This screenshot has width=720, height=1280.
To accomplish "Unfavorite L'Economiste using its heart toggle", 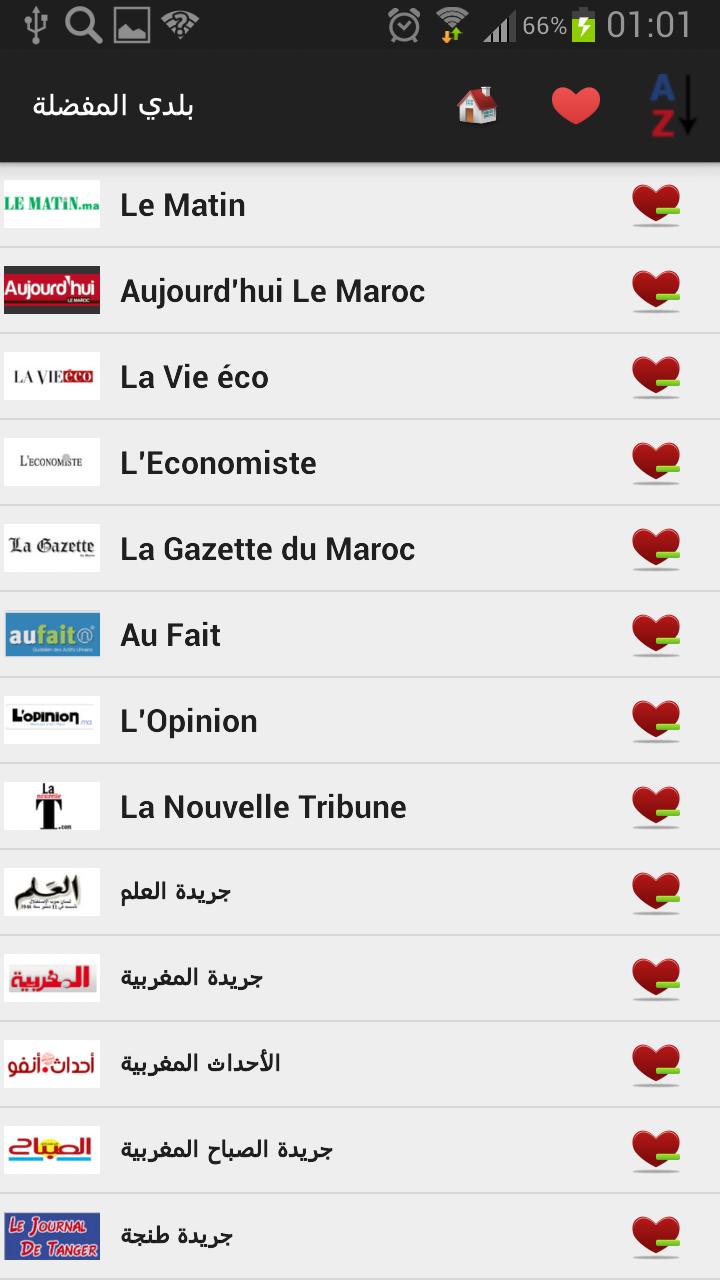I will tap(655, 462).
